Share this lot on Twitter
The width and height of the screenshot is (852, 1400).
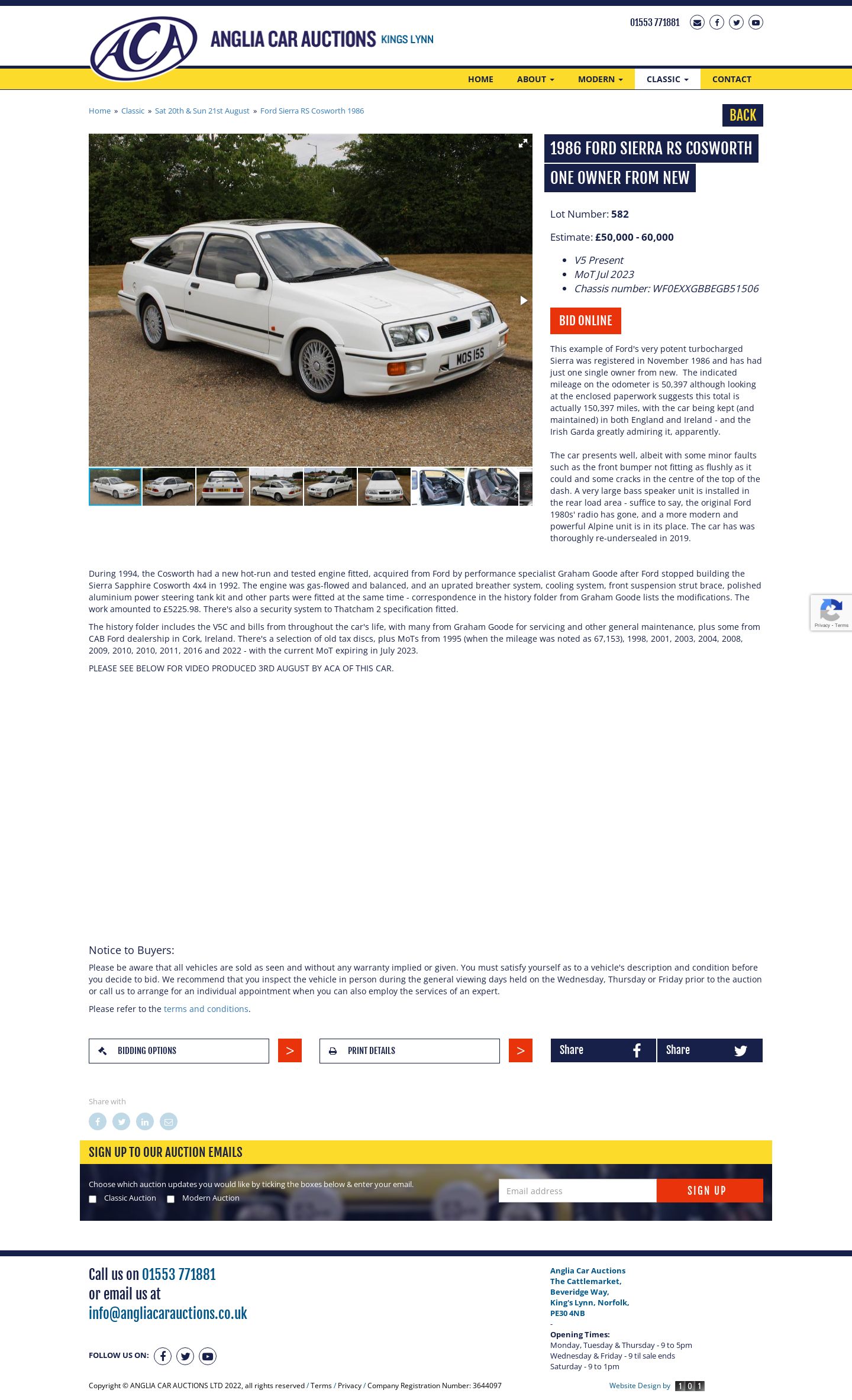click(x=709, y=1050)
